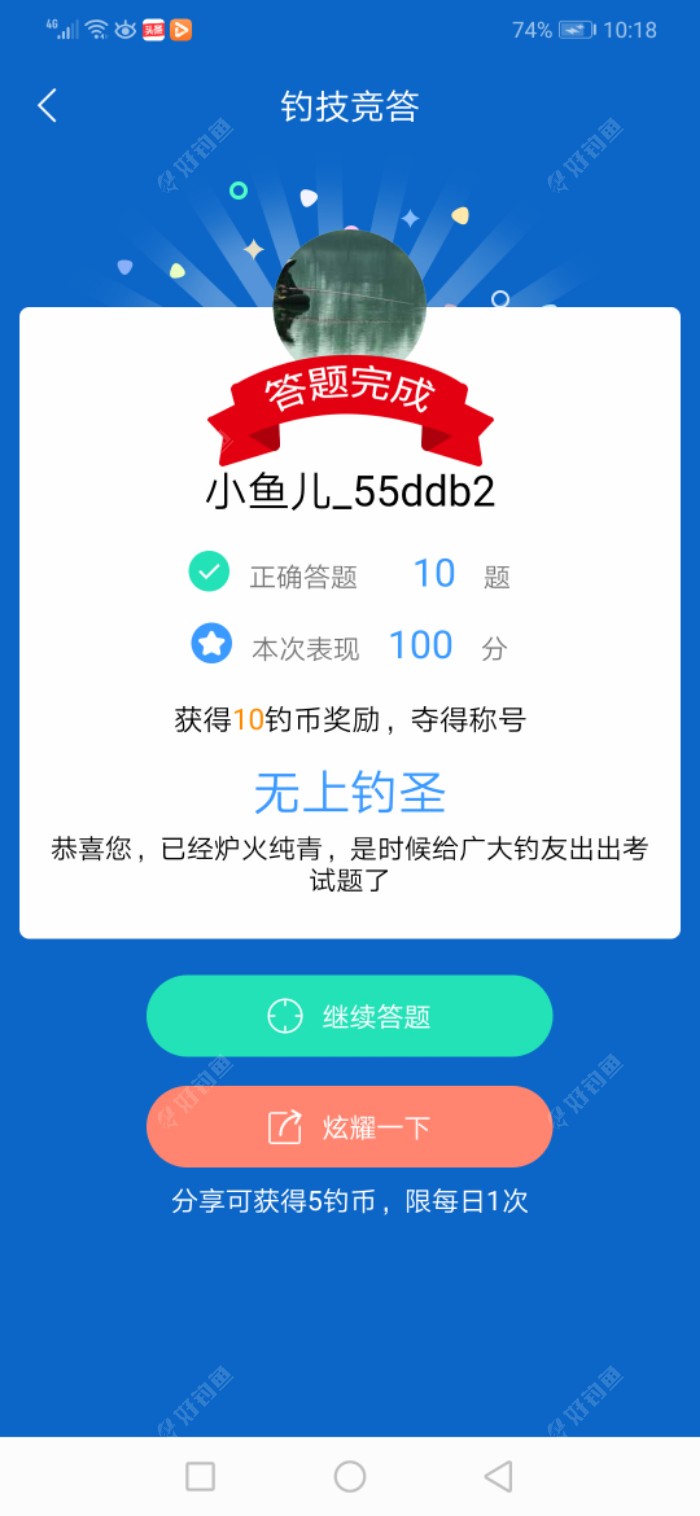
Task: Share results with 炫耀一下
Action: 349,1127
